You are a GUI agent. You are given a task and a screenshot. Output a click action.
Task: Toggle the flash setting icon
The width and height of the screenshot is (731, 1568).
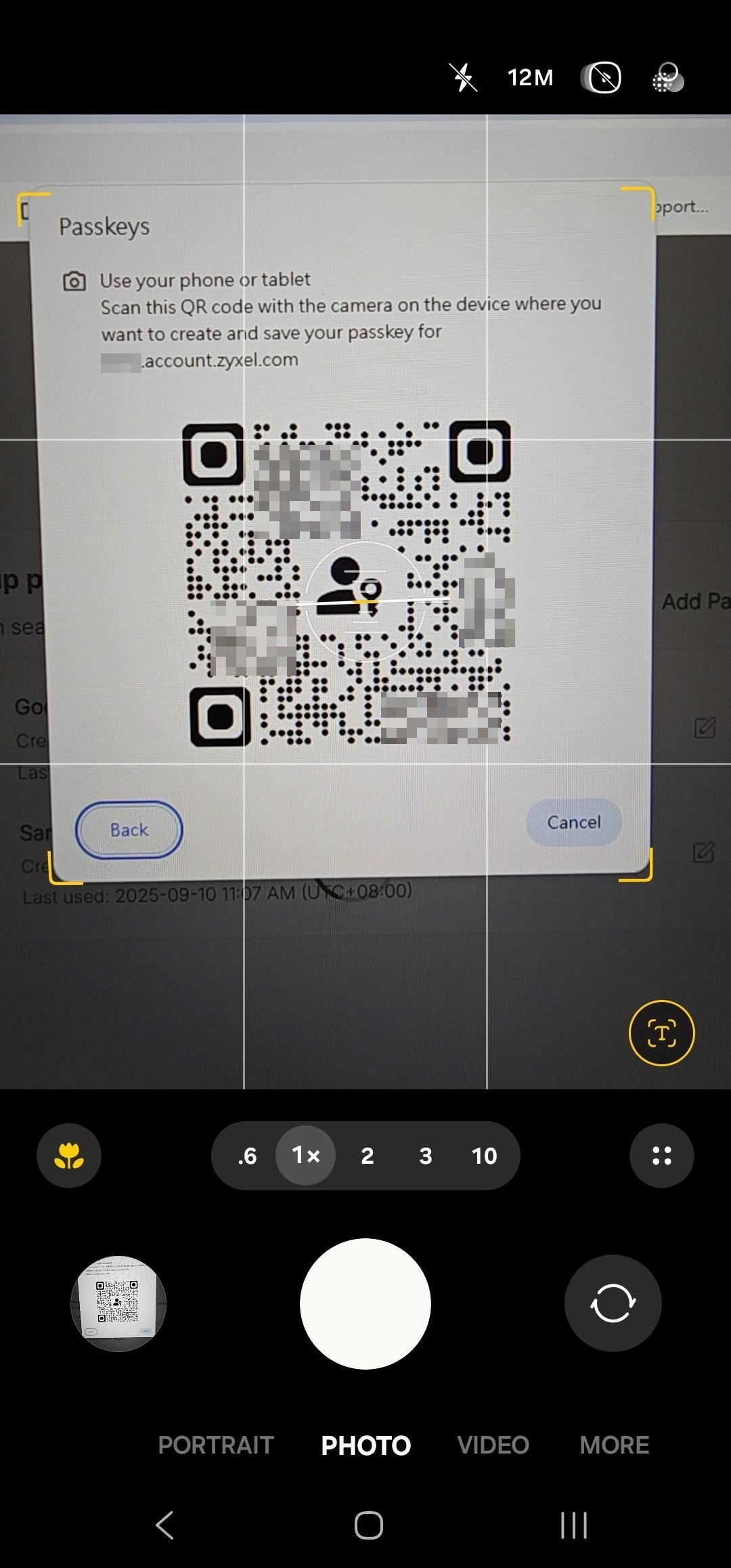(464, 77)
